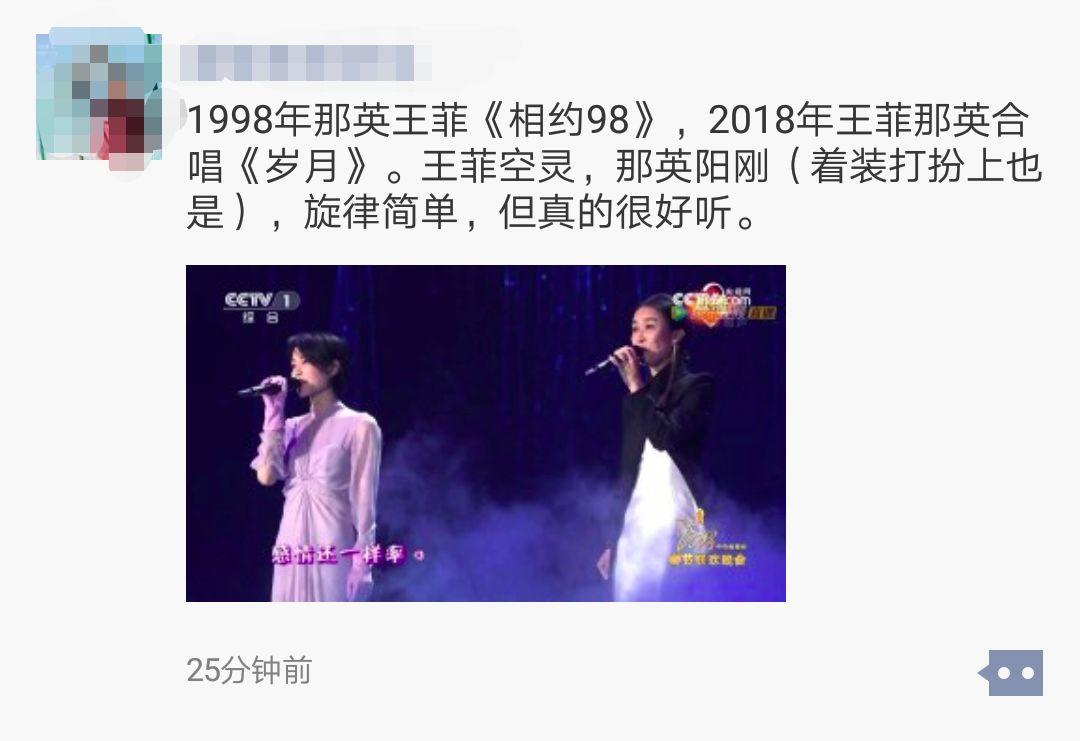Open the poster's blurred profile avatar
This screenshot has height=741, width=1080.
98,98
